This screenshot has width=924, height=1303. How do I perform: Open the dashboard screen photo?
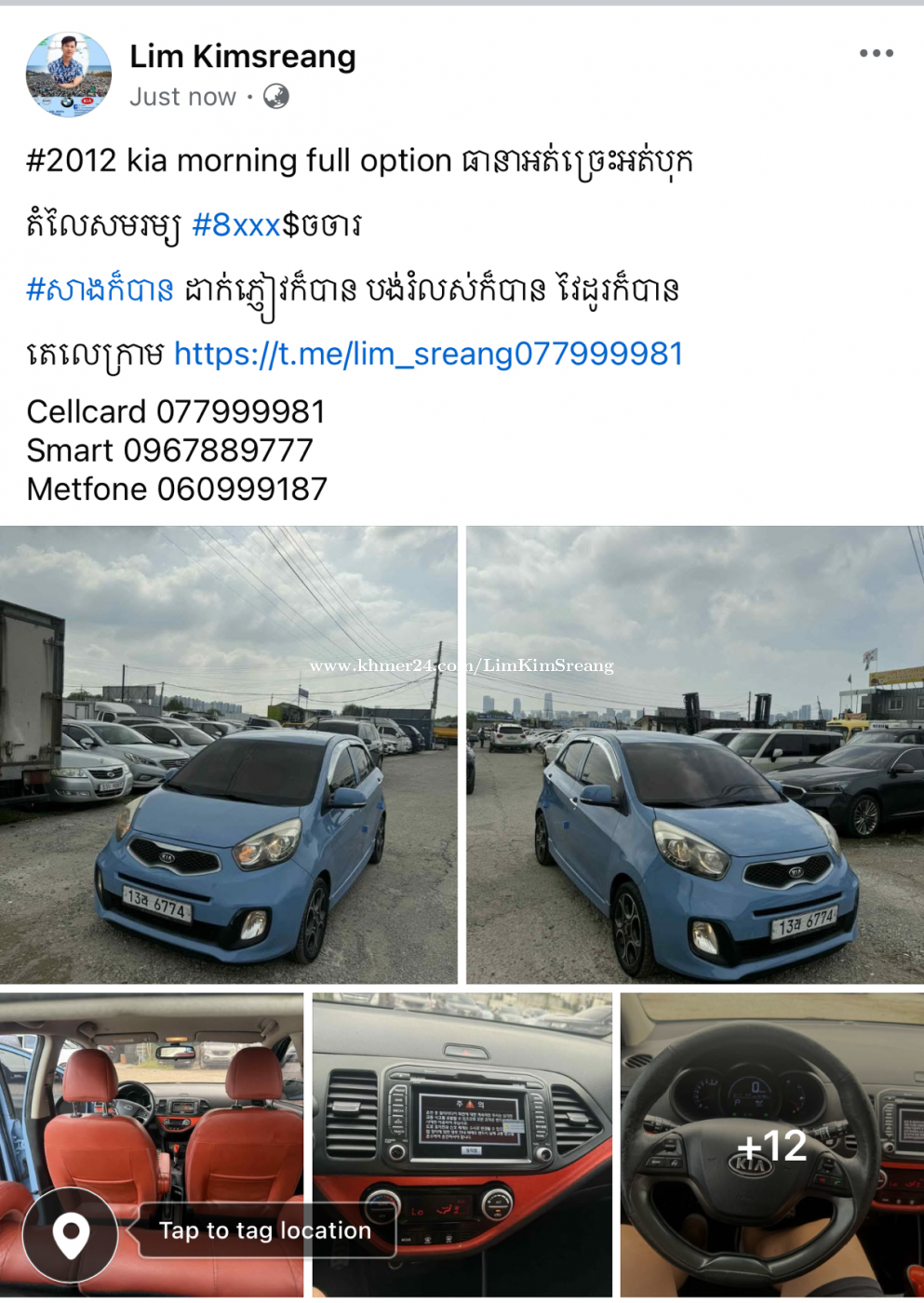point(462,1145)
